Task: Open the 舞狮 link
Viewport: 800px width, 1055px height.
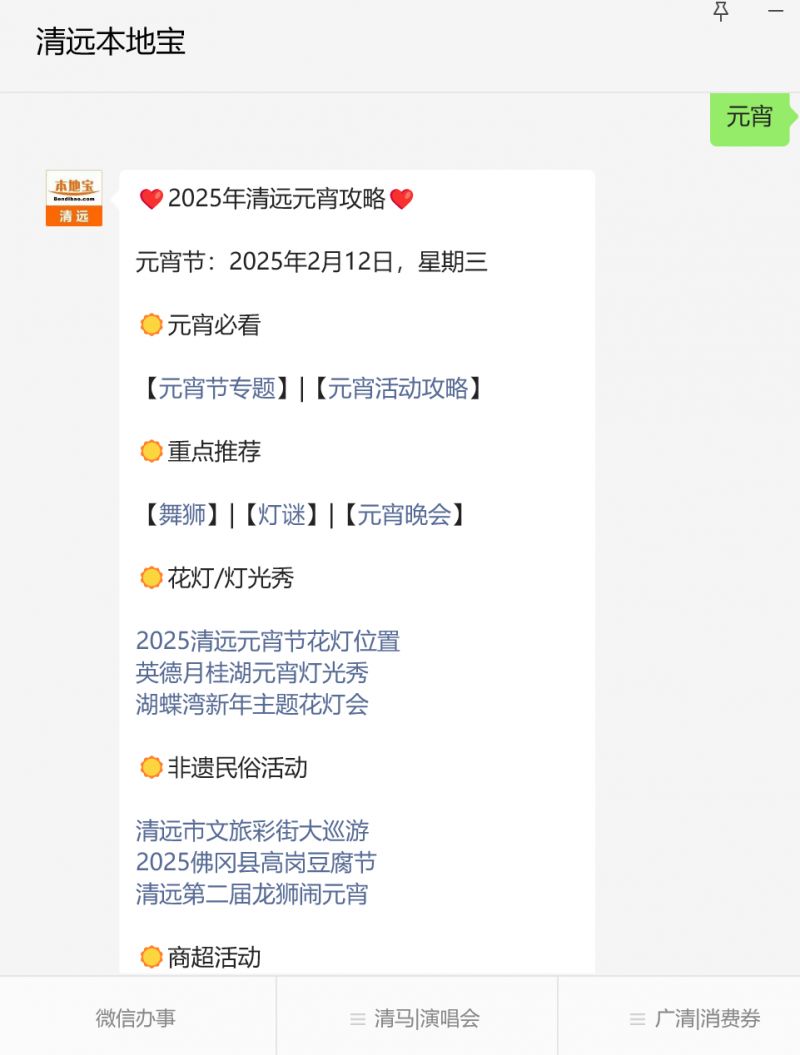Action: point(182,515)
